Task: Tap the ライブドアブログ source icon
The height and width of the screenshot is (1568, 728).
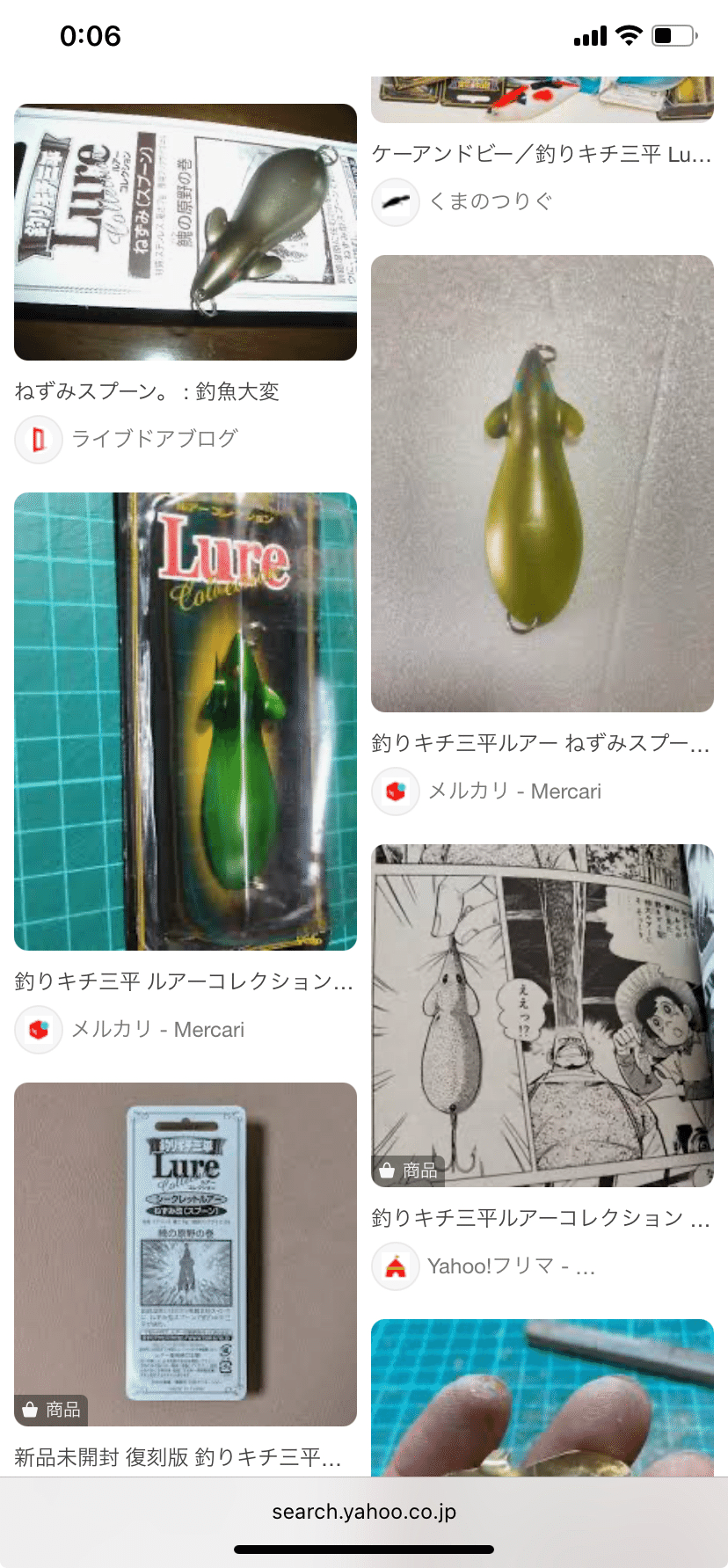Action: pyautogui.click(x=39, y=438)
